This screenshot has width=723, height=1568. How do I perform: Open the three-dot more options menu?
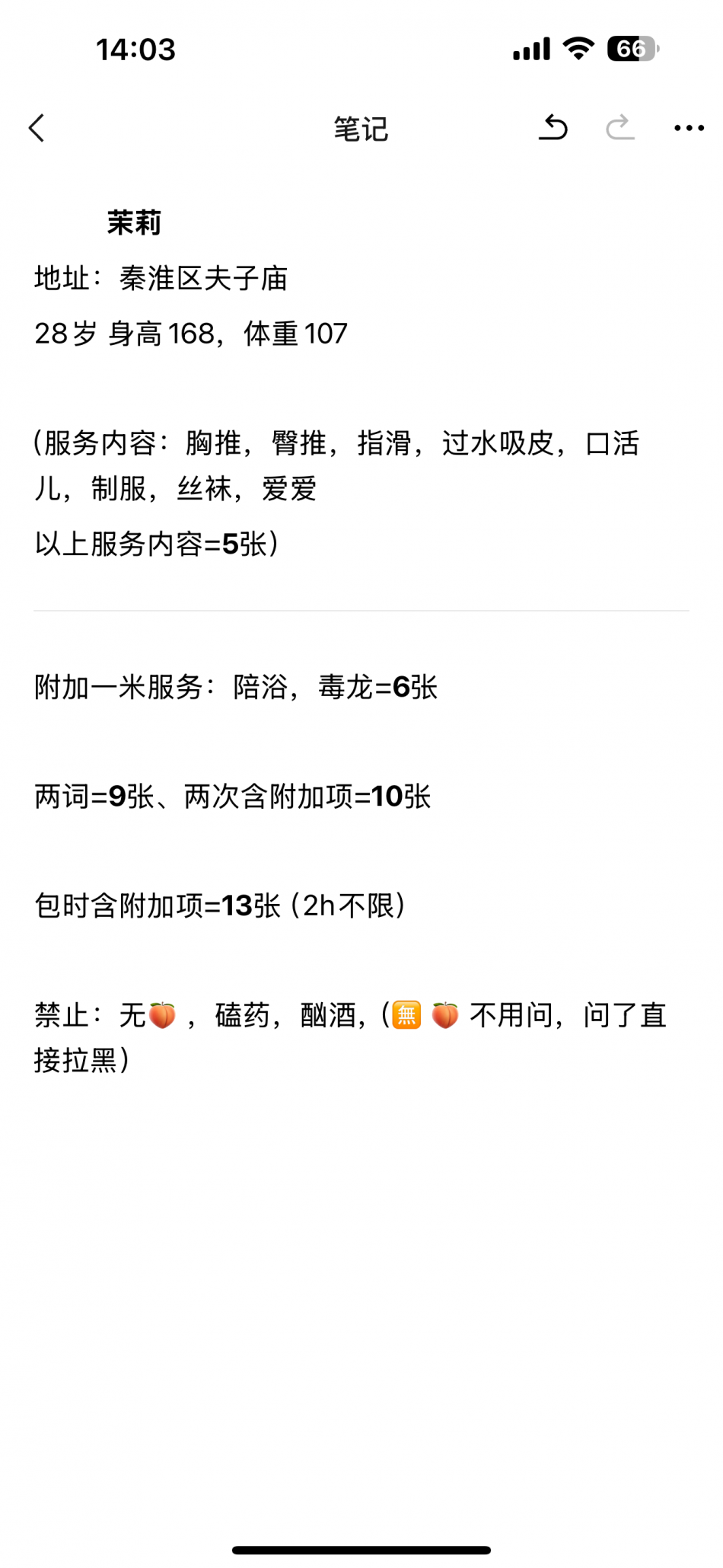tap(689, 128)
